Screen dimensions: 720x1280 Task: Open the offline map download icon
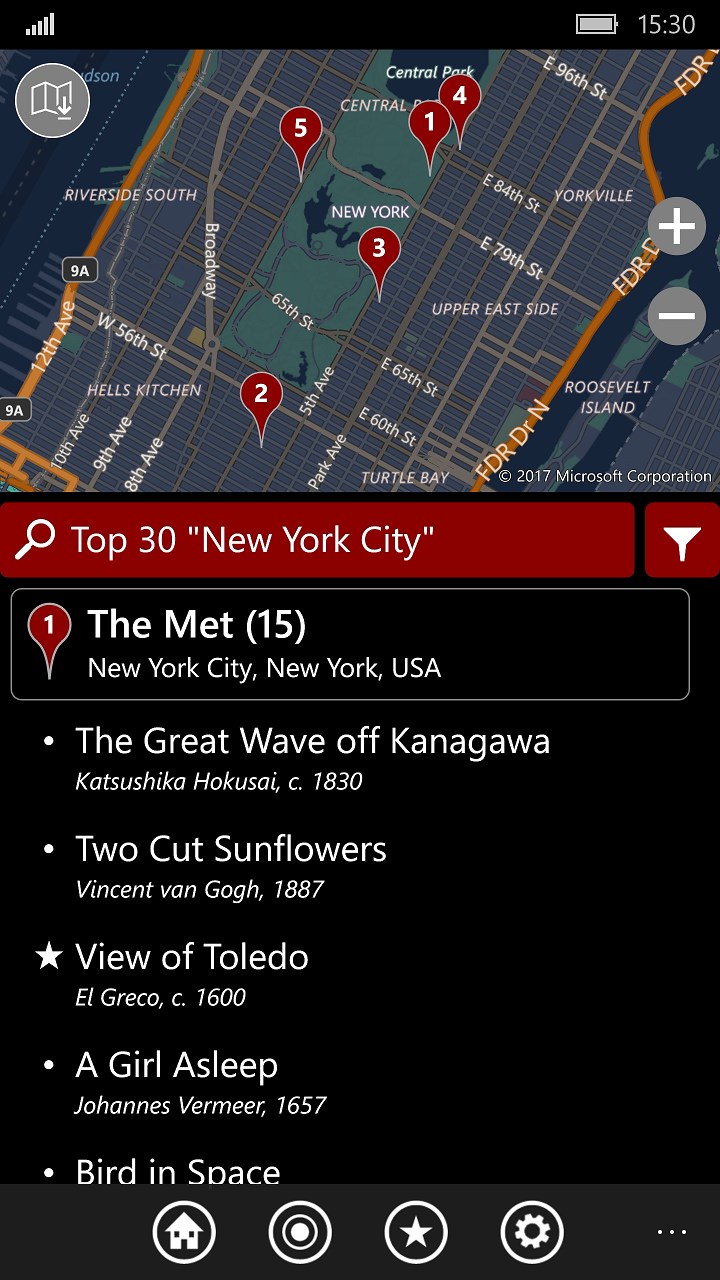[53, 100]
